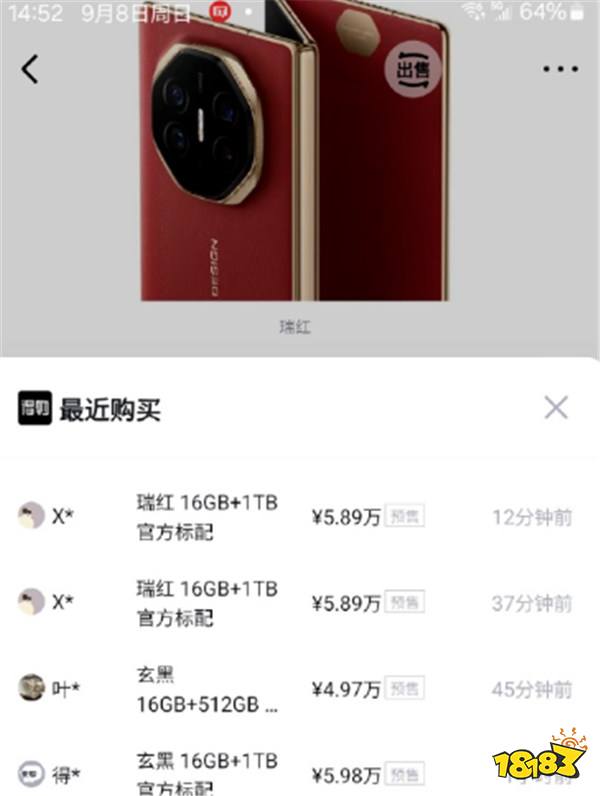600x796 pixels.
Task: Go back using the back arrow
Action: click(x=30, y=69)
